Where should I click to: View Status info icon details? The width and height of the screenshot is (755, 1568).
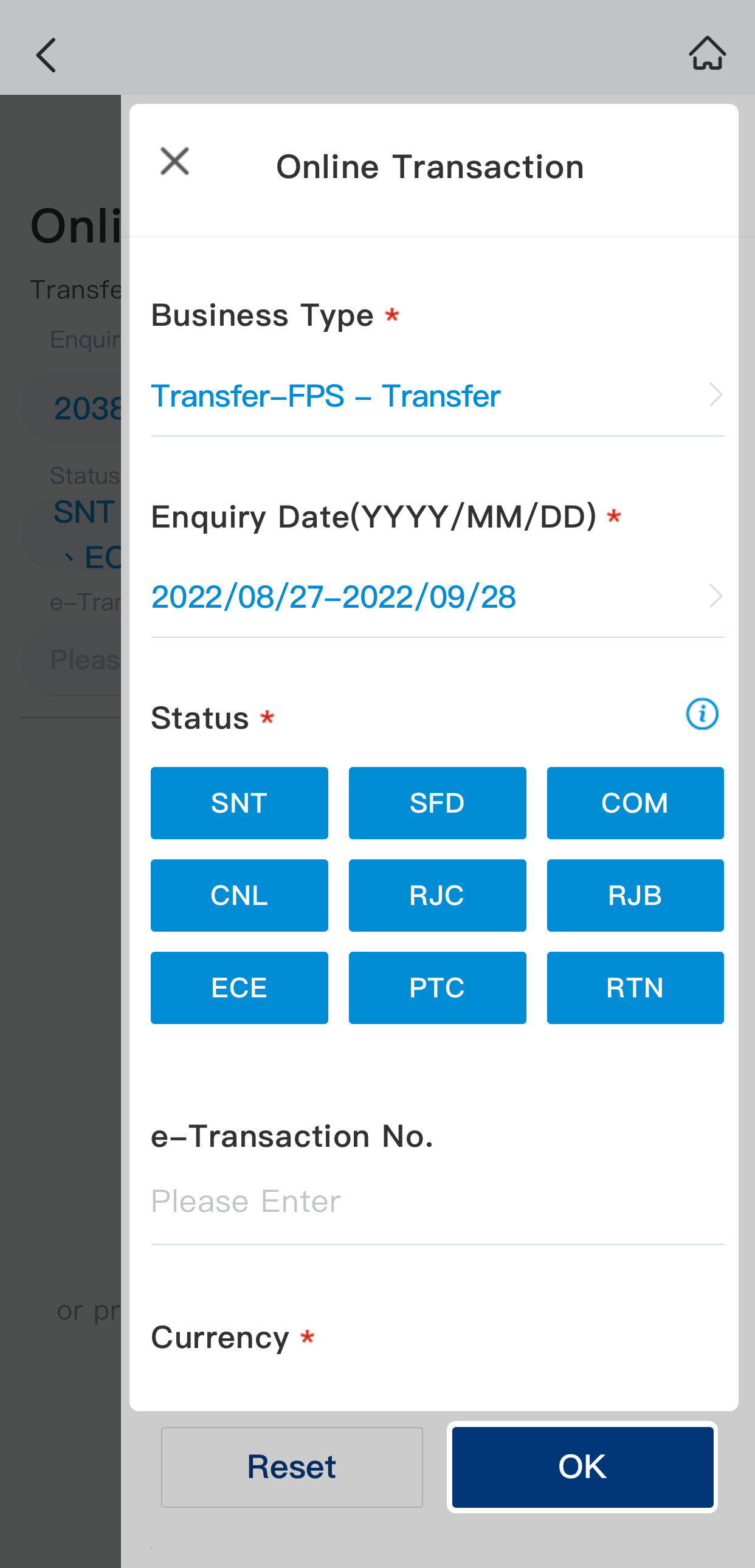pyautogui.click(x=702, y=714)
